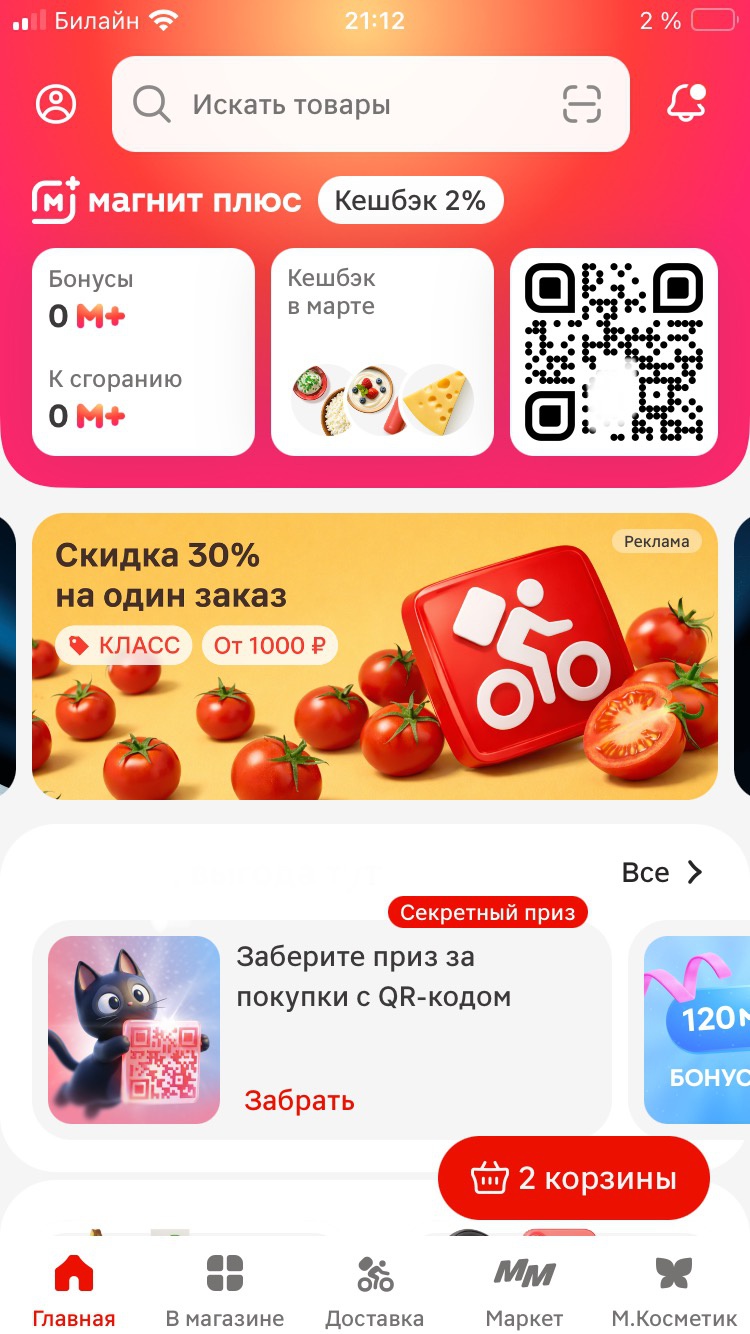This screenshot has width=750, height=1334.
Task: Open the Бонусы card
Action: click(x=143, y=351)
